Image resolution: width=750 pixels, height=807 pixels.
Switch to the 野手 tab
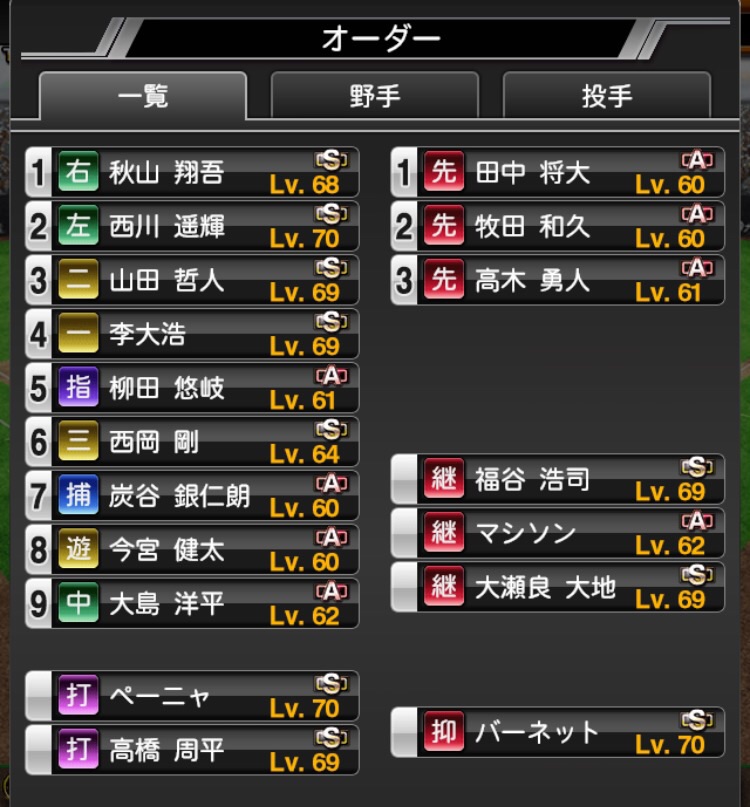tap(374, 97)
